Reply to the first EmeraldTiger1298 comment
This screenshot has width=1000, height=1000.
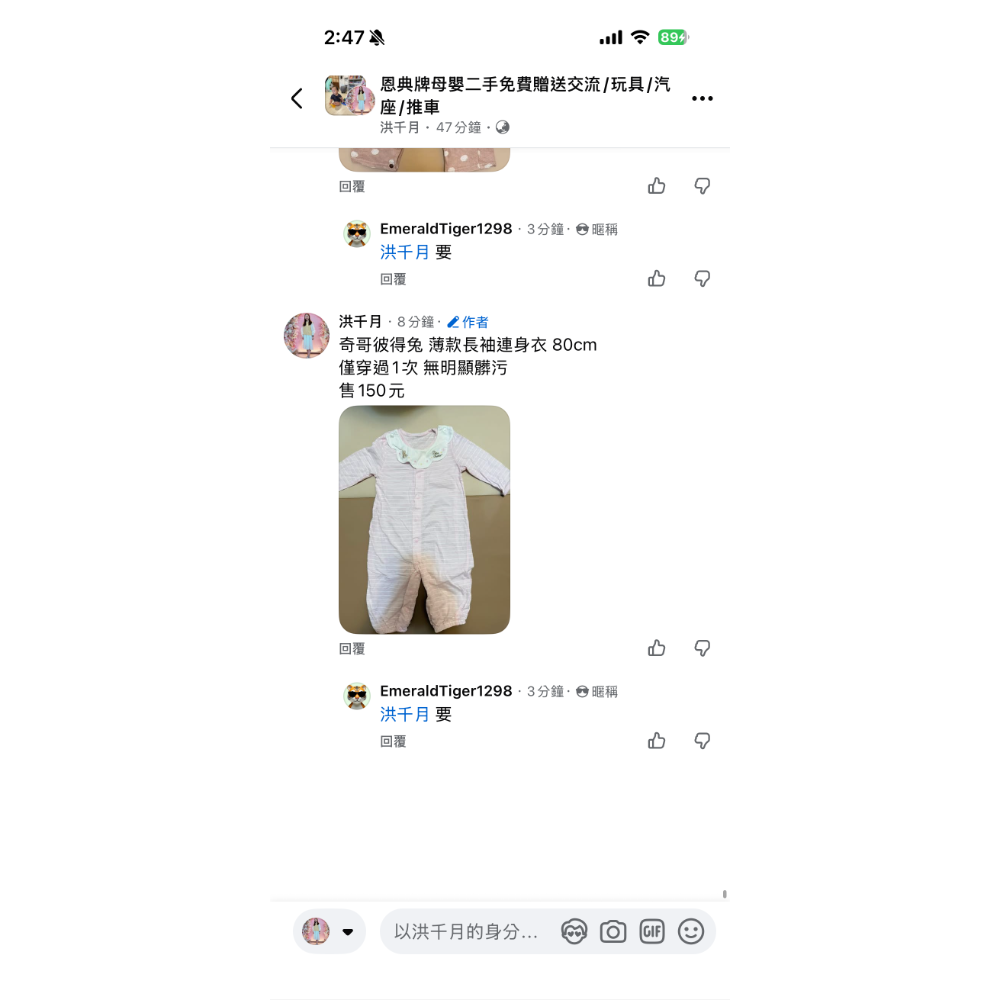tap(393, 279)
